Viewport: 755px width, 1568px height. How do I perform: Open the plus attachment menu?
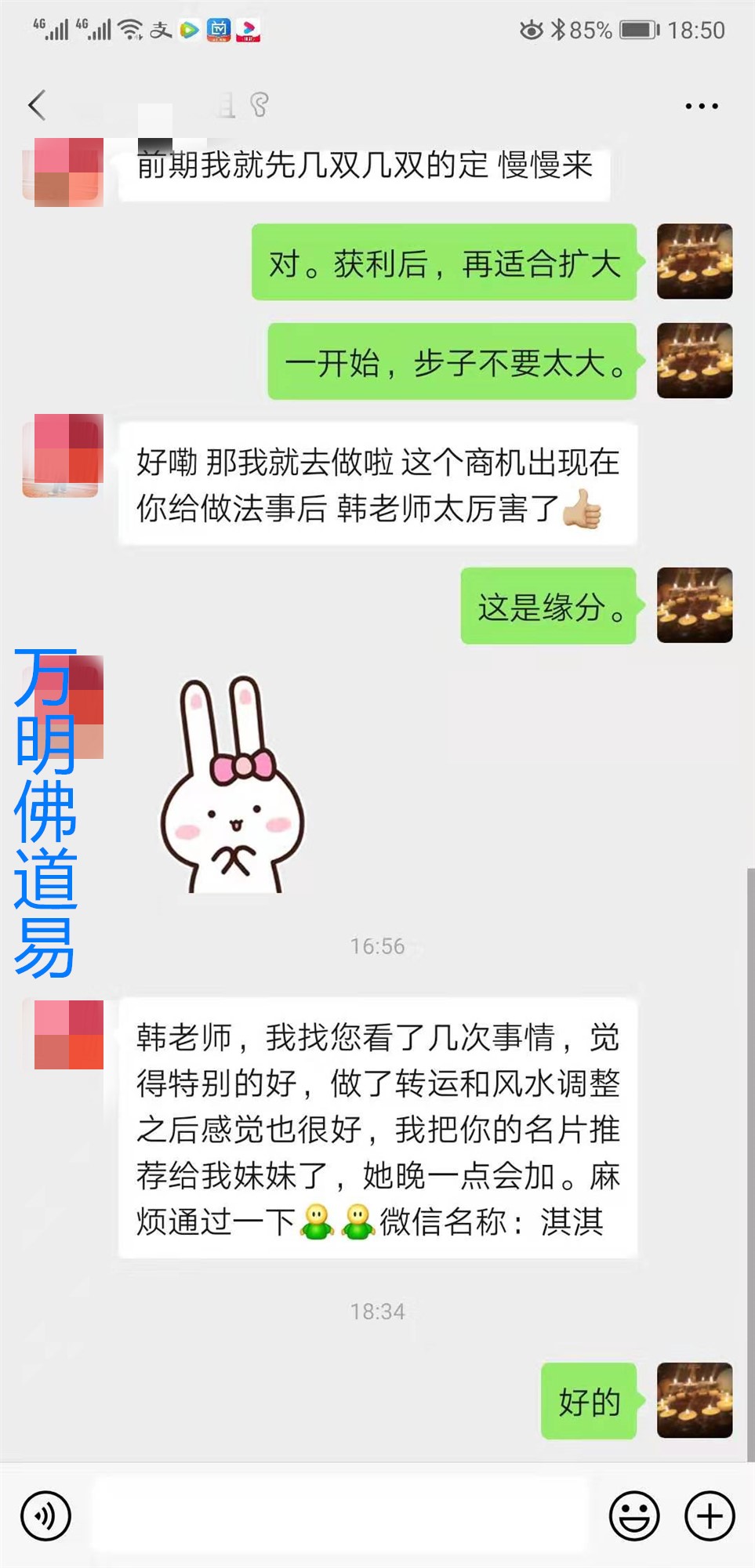(x=710, y=1515)
